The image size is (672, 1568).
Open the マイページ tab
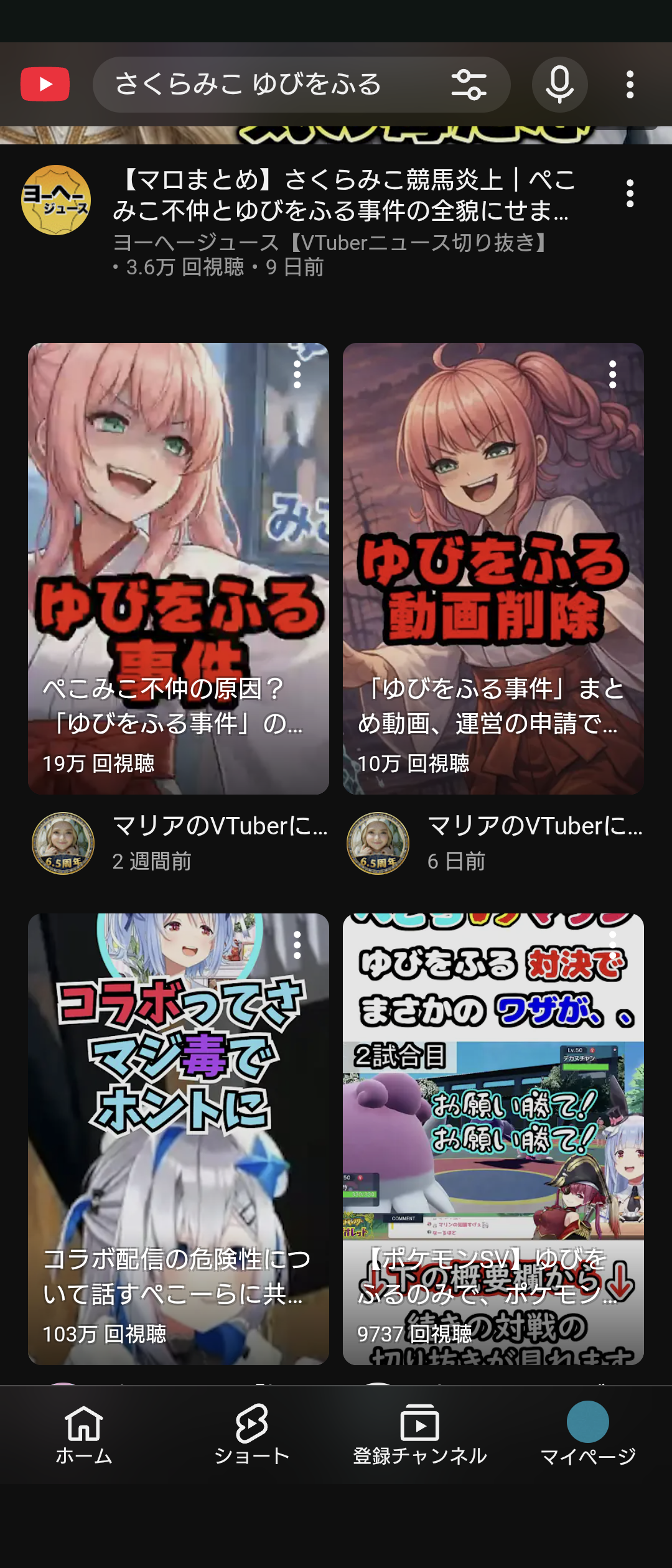pos(588,1434)
